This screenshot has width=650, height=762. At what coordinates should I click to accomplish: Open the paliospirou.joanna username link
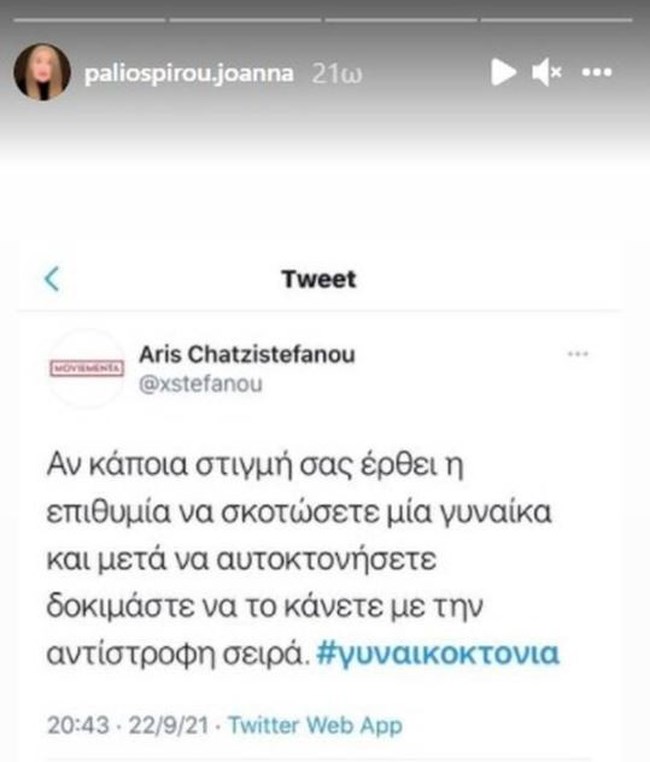[190, 74]
